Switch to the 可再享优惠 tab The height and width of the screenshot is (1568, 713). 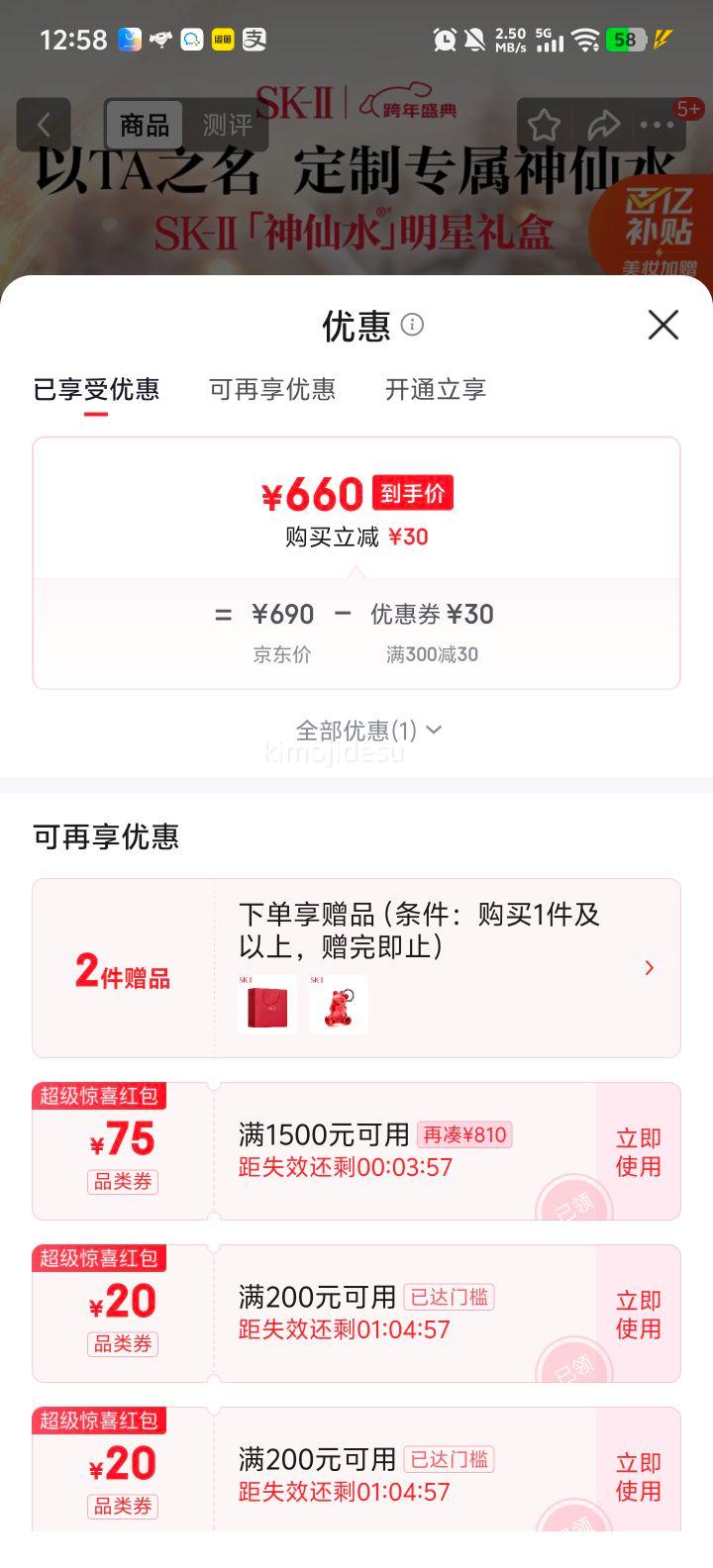coord(273,390)
